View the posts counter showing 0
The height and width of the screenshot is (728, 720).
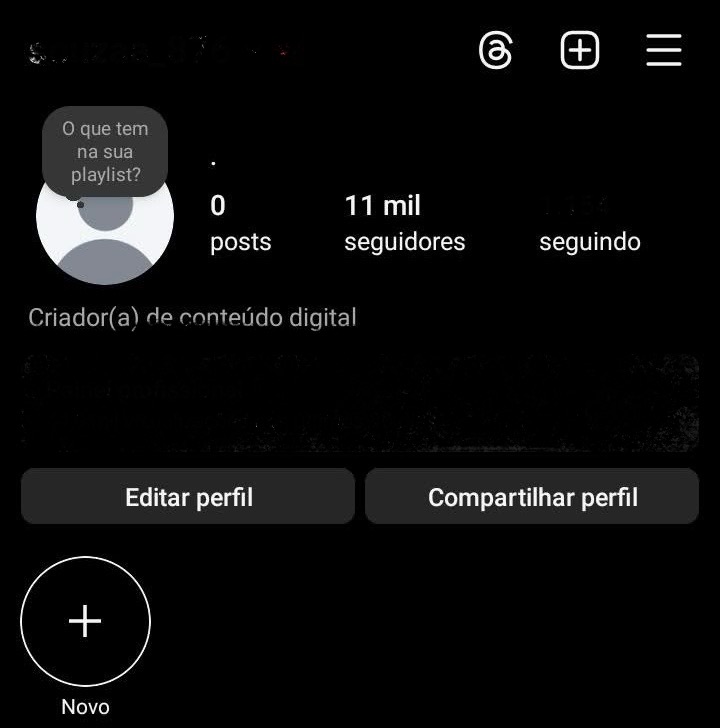(240, 222)
